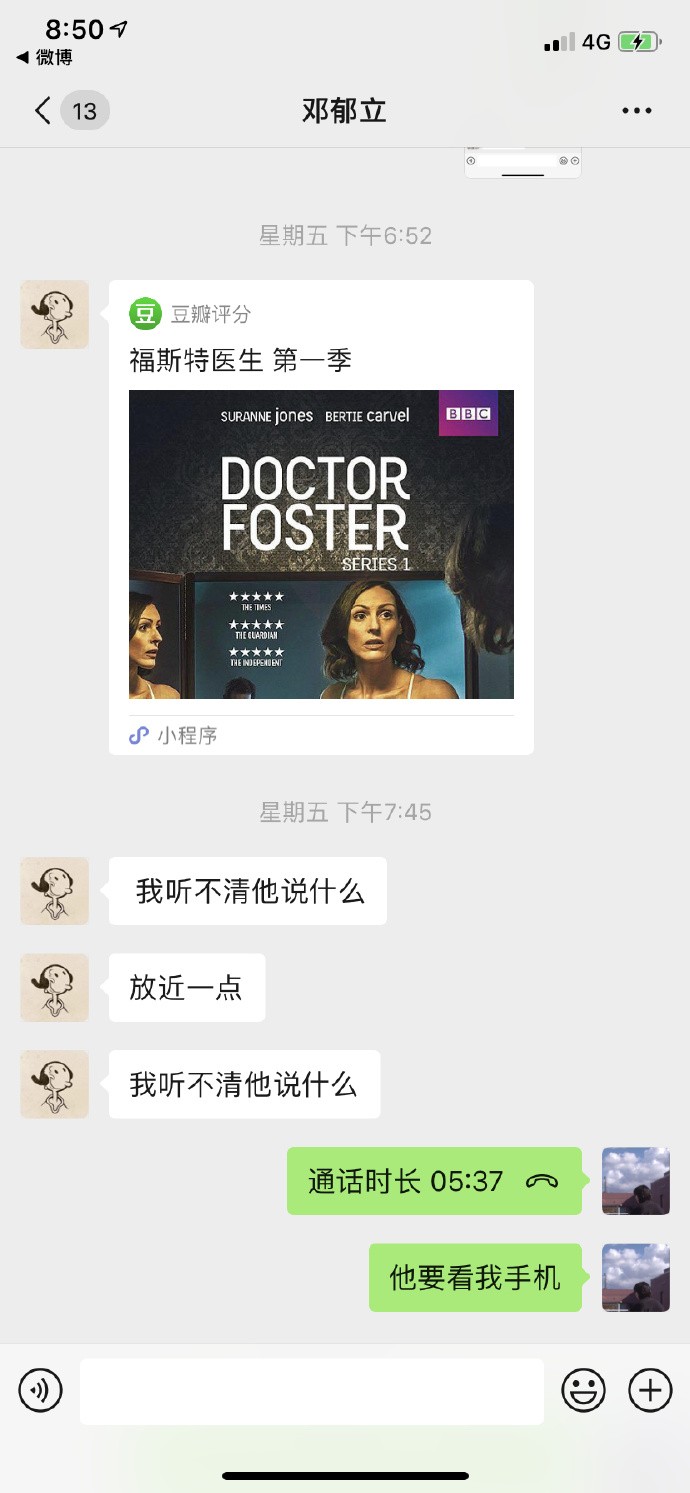The height and width of the screenshot is (1493, 690).
Task: Open the chat details overflow menu
Action: (636, 111)
